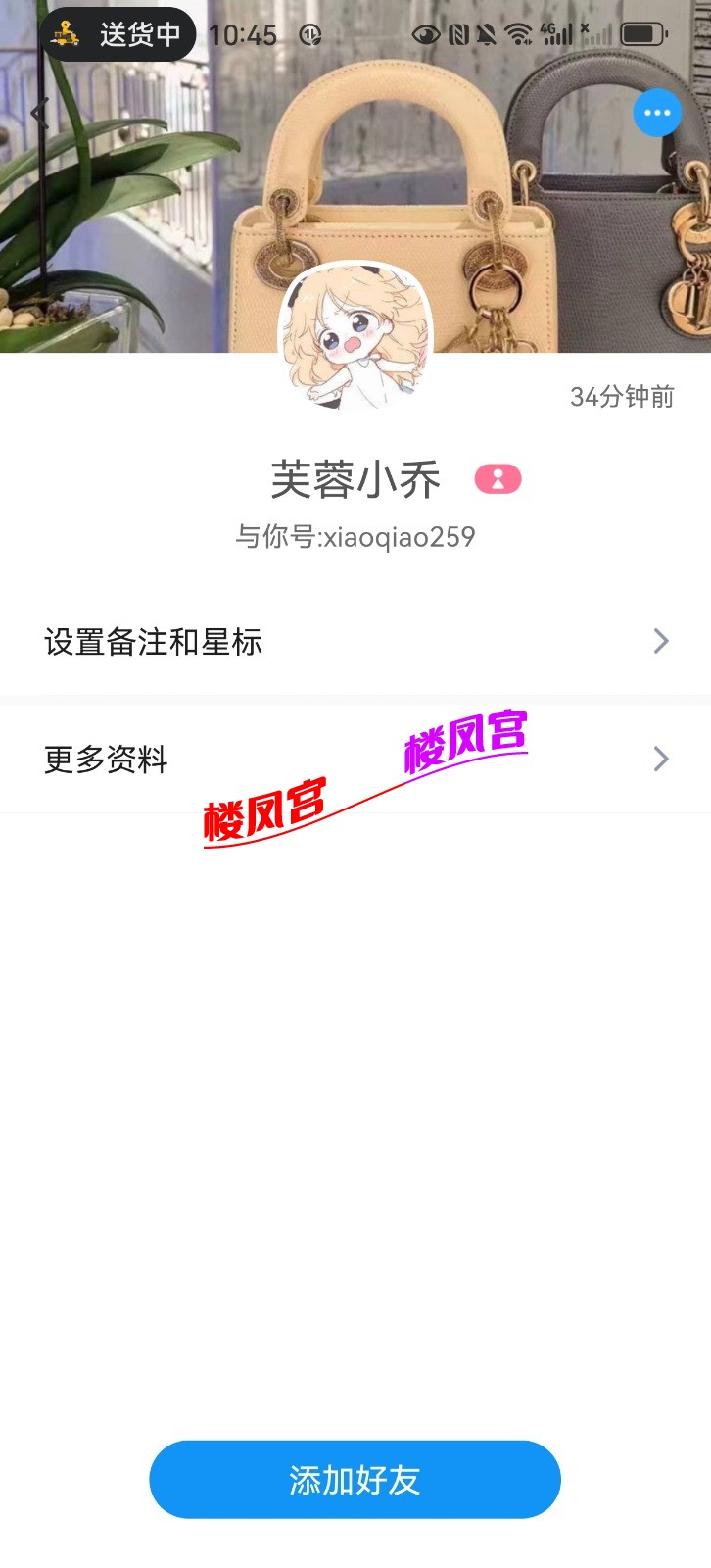Tap the 添加好友 button

[x=355, y=1480]
